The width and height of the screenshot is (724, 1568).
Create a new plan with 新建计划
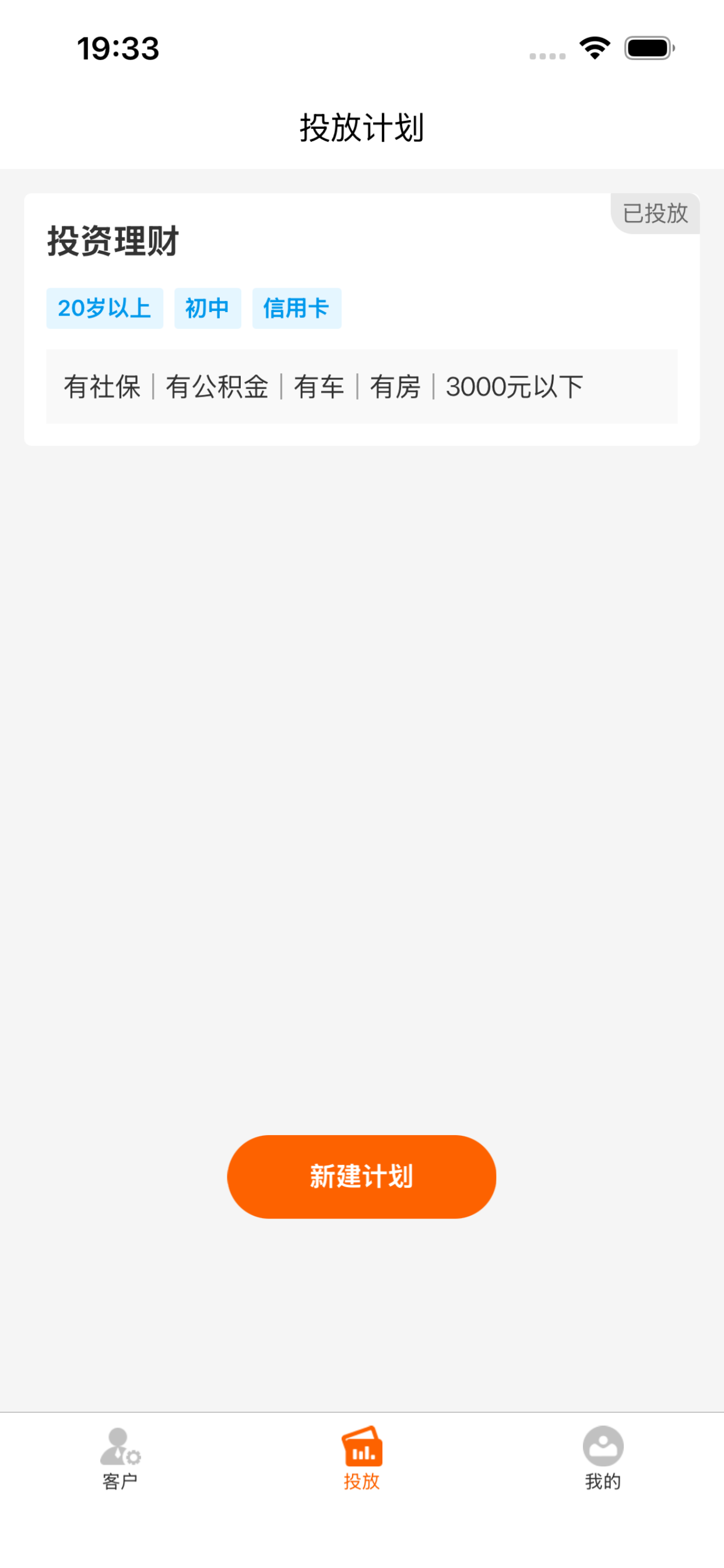pos(361,1176)
